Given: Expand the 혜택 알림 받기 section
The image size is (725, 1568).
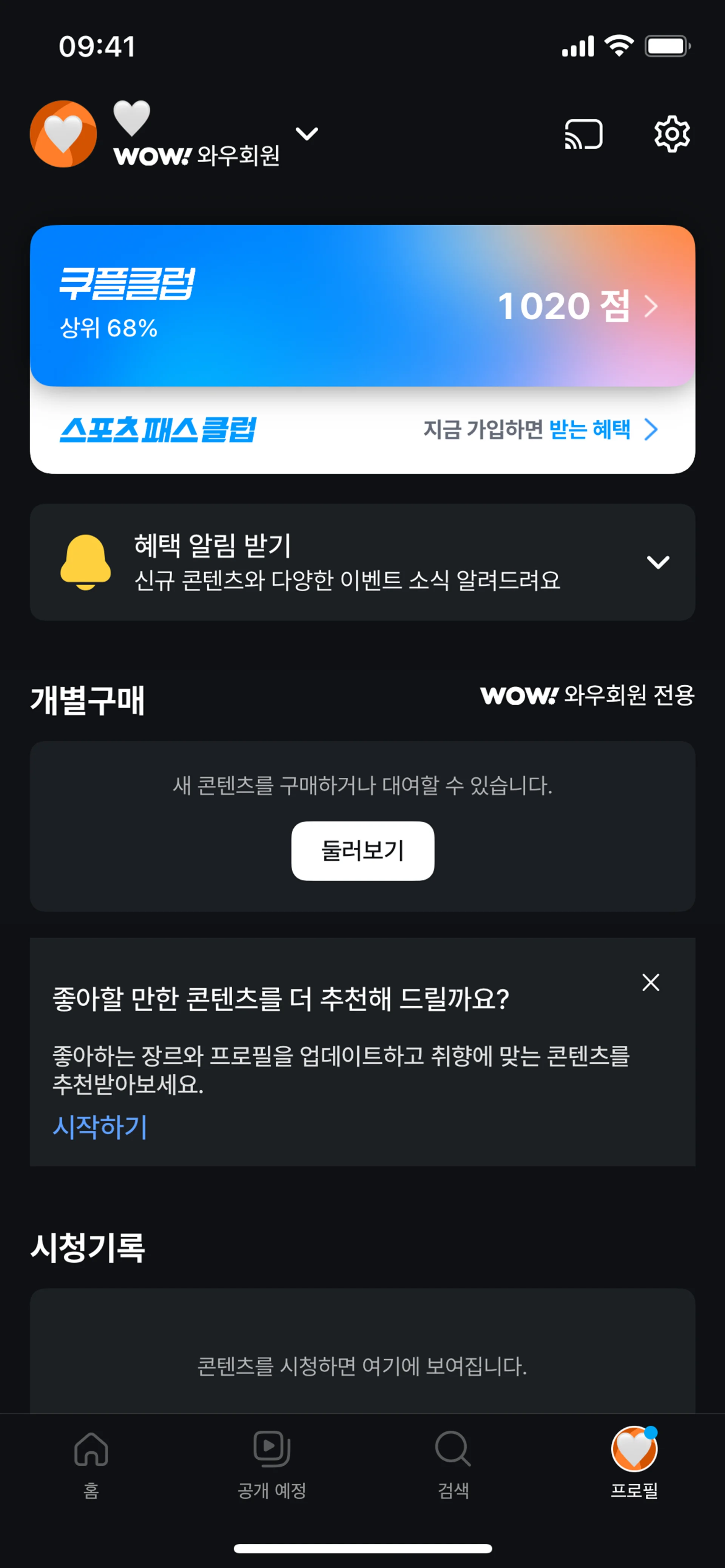Looking at the screenshot, I should (658, 562).
